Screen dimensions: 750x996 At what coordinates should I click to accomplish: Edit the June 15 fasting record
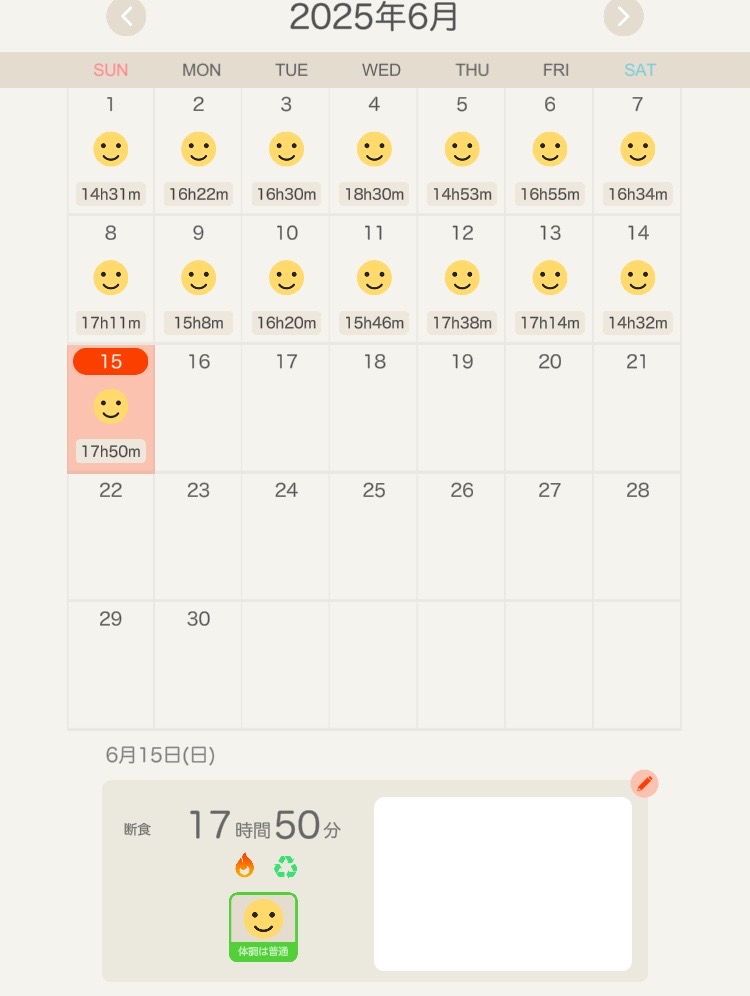(645, 783)
